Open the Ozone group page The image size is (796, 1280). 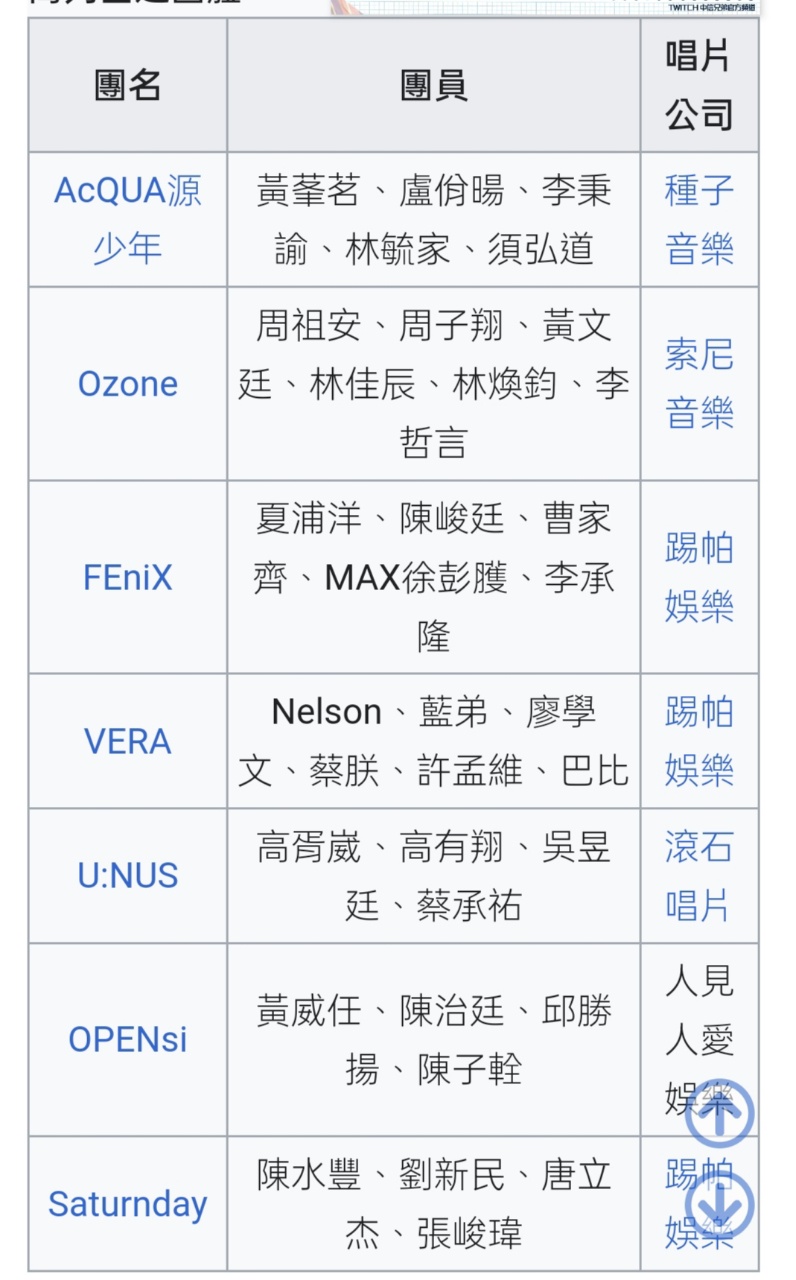(x=127, y=384)
